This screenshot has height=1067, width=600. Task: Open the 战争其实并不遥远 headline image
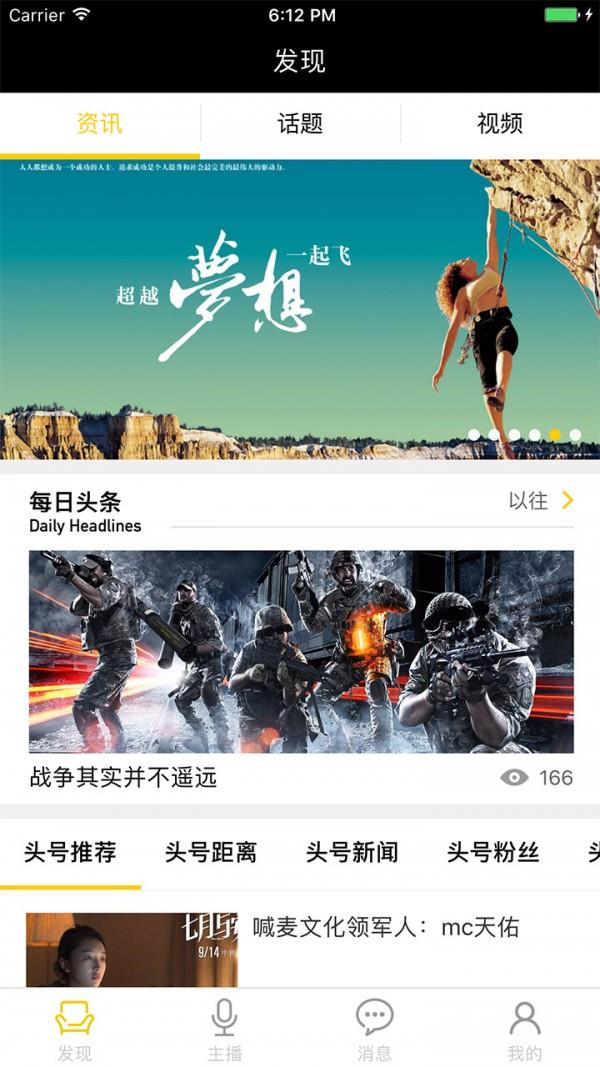301,651
